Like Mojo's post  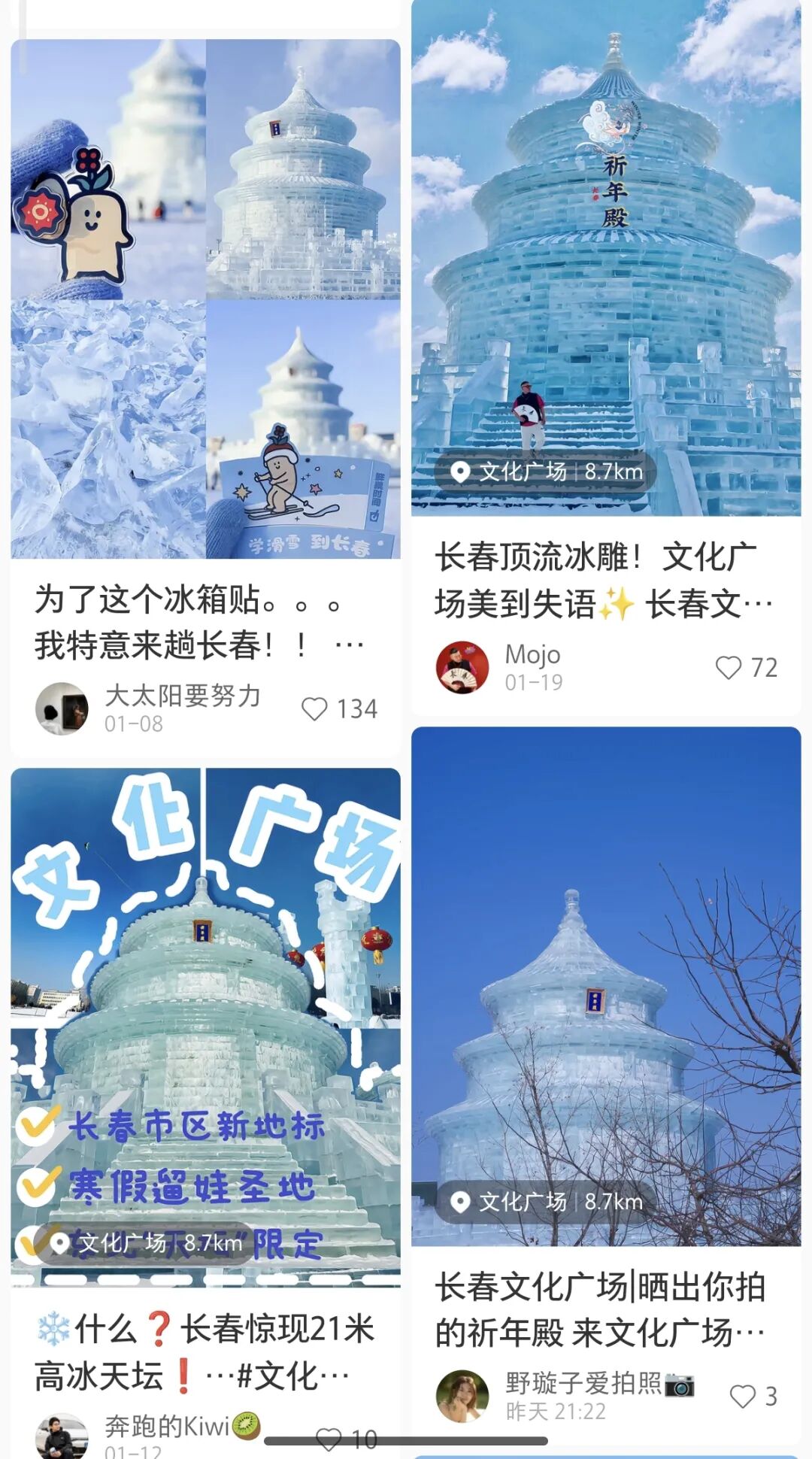(729, 667)
